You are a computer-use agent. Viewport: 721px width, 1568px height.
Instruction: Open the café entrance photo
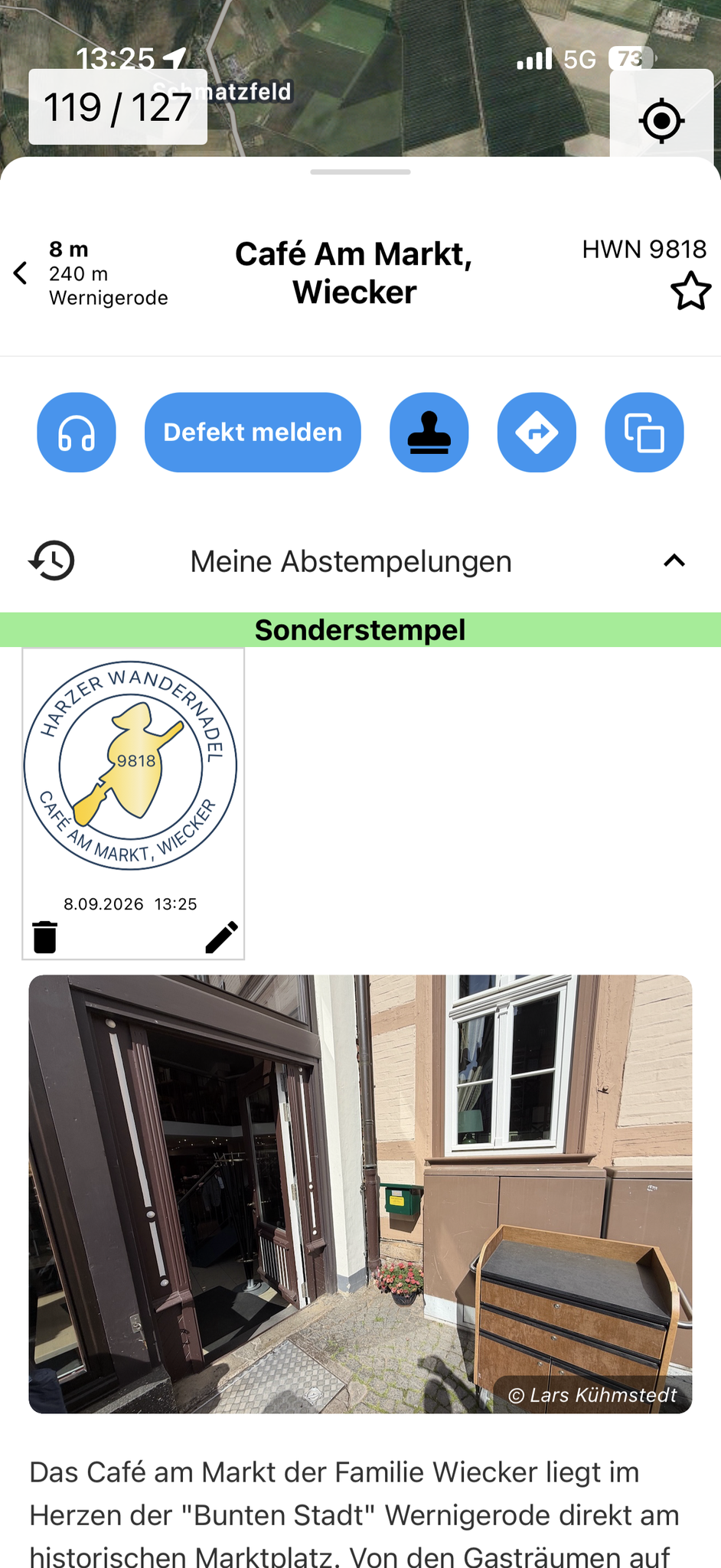coord(360,1194)
